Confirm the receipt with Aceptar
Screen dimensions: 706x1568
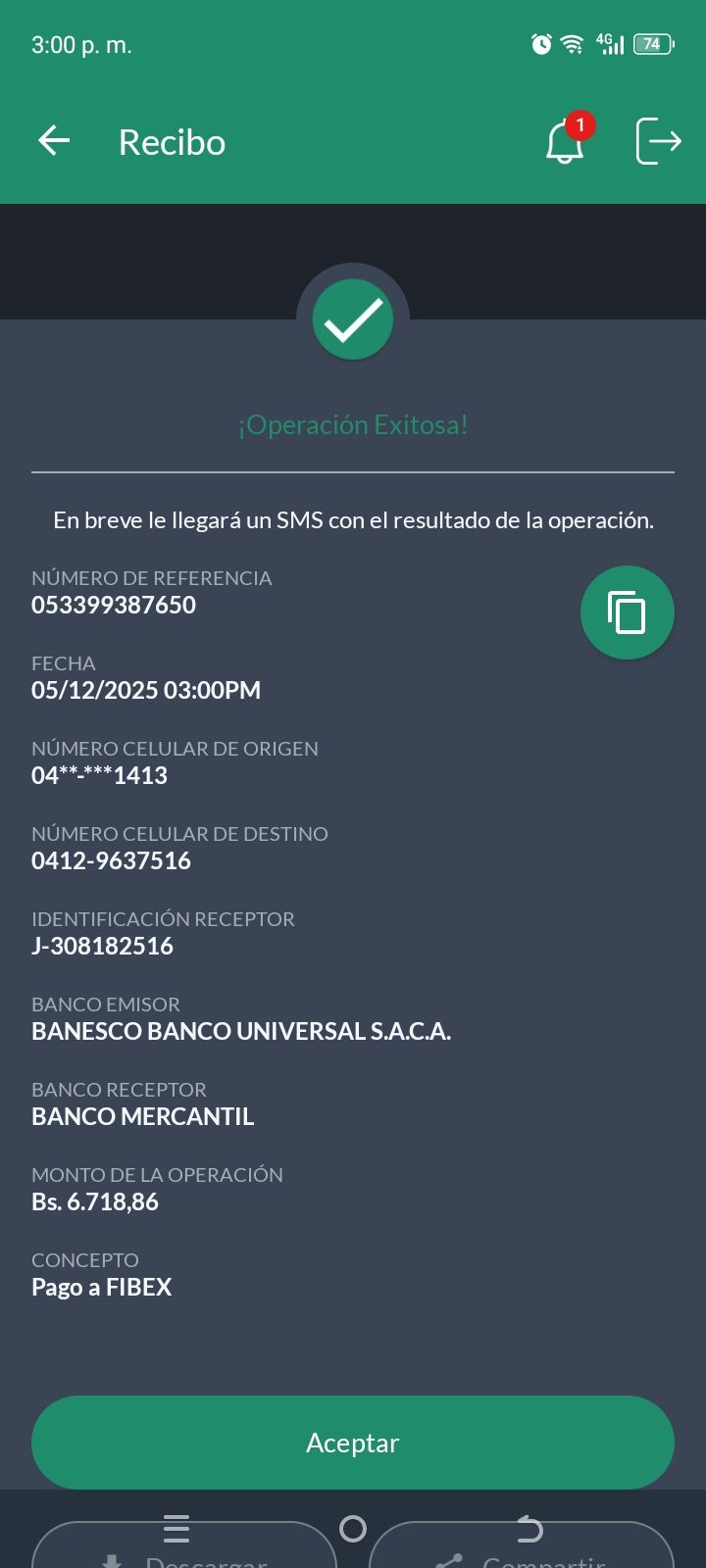click(353, 1442)
